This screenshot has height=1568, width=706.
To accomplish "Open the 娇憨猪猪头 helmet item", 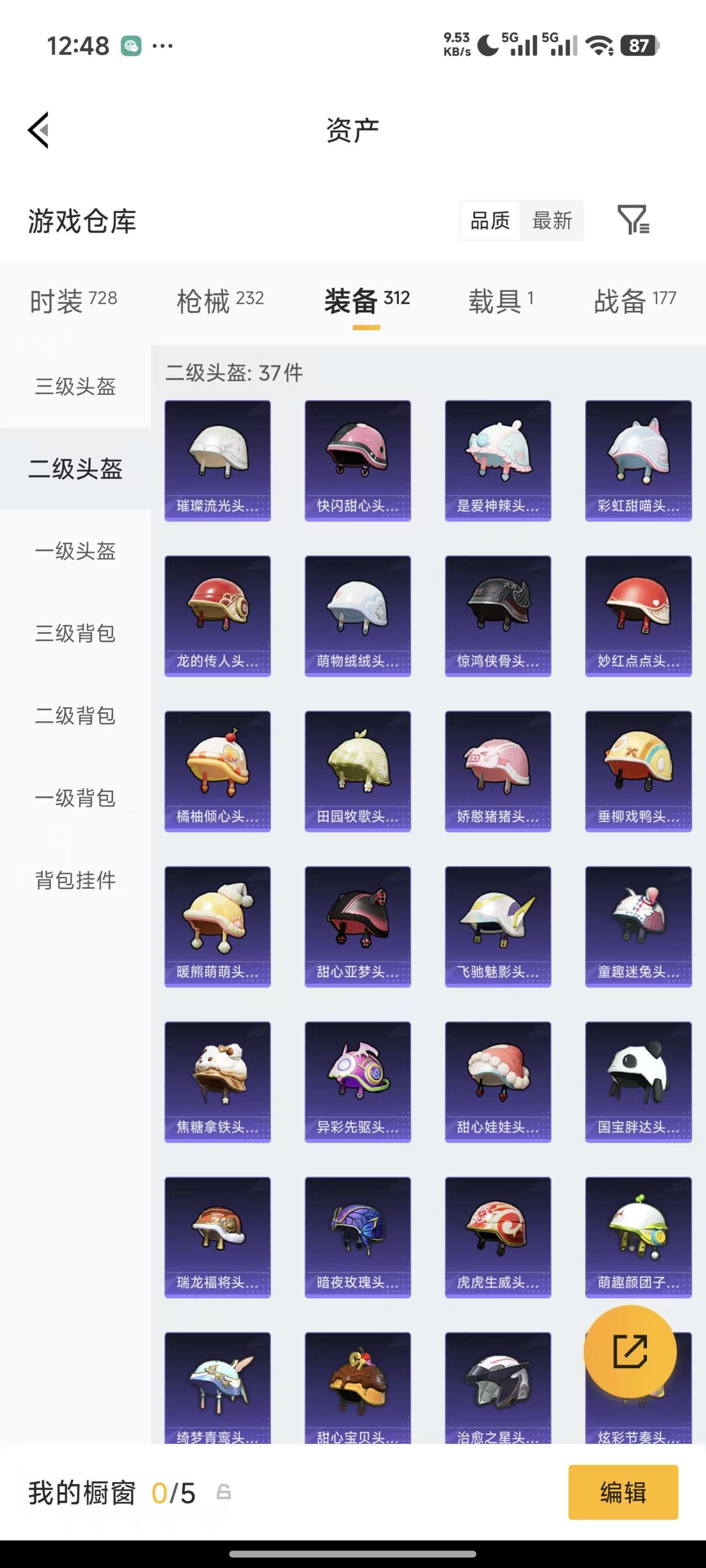I will pyautogui.click(x=498, y=771).
